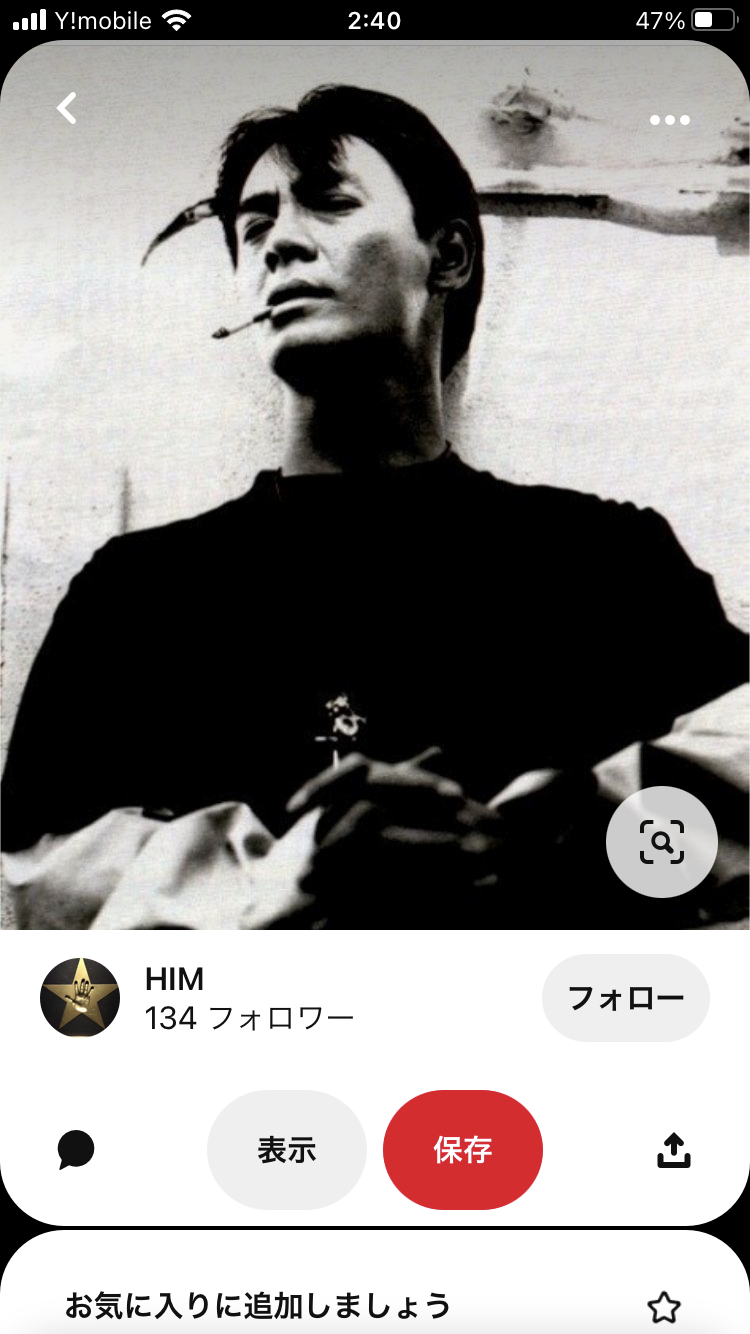The width and height of the screenshot is (750, 1334).
Task: Tap フォロー to follow HIM
Action: tap(625, 997)
